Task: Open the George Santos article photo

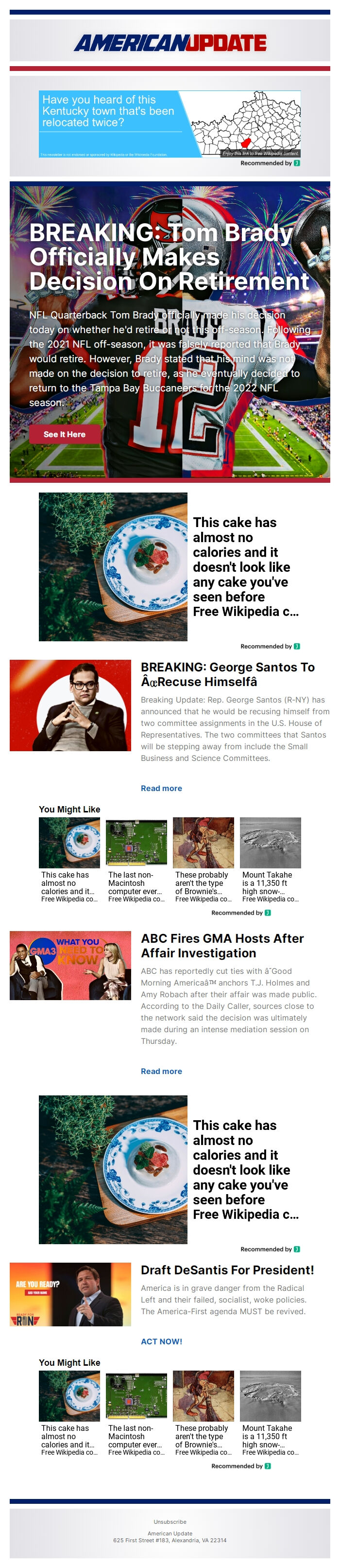Action: 70,705
